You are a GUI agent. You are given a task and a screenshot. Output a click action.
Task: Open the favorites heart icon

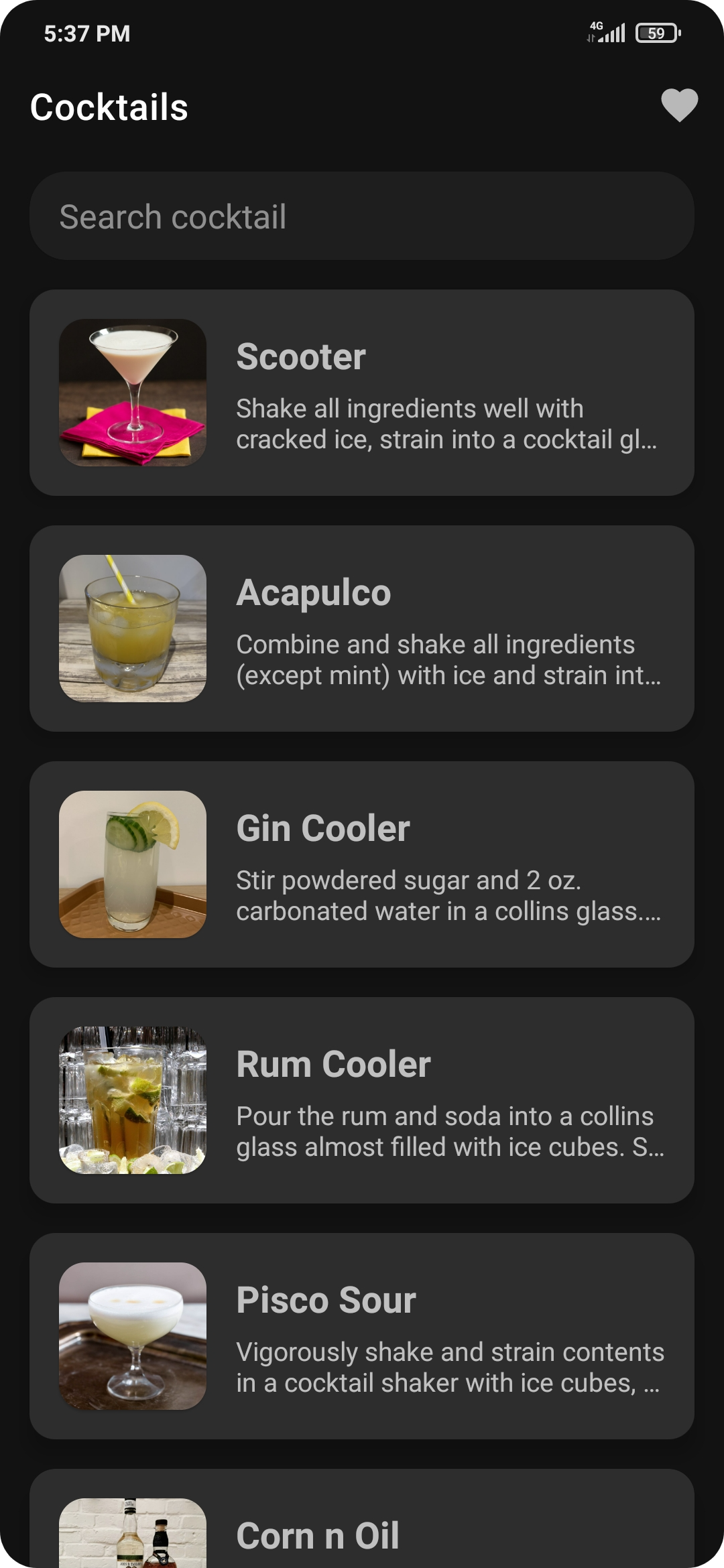(x=679, y=106)
